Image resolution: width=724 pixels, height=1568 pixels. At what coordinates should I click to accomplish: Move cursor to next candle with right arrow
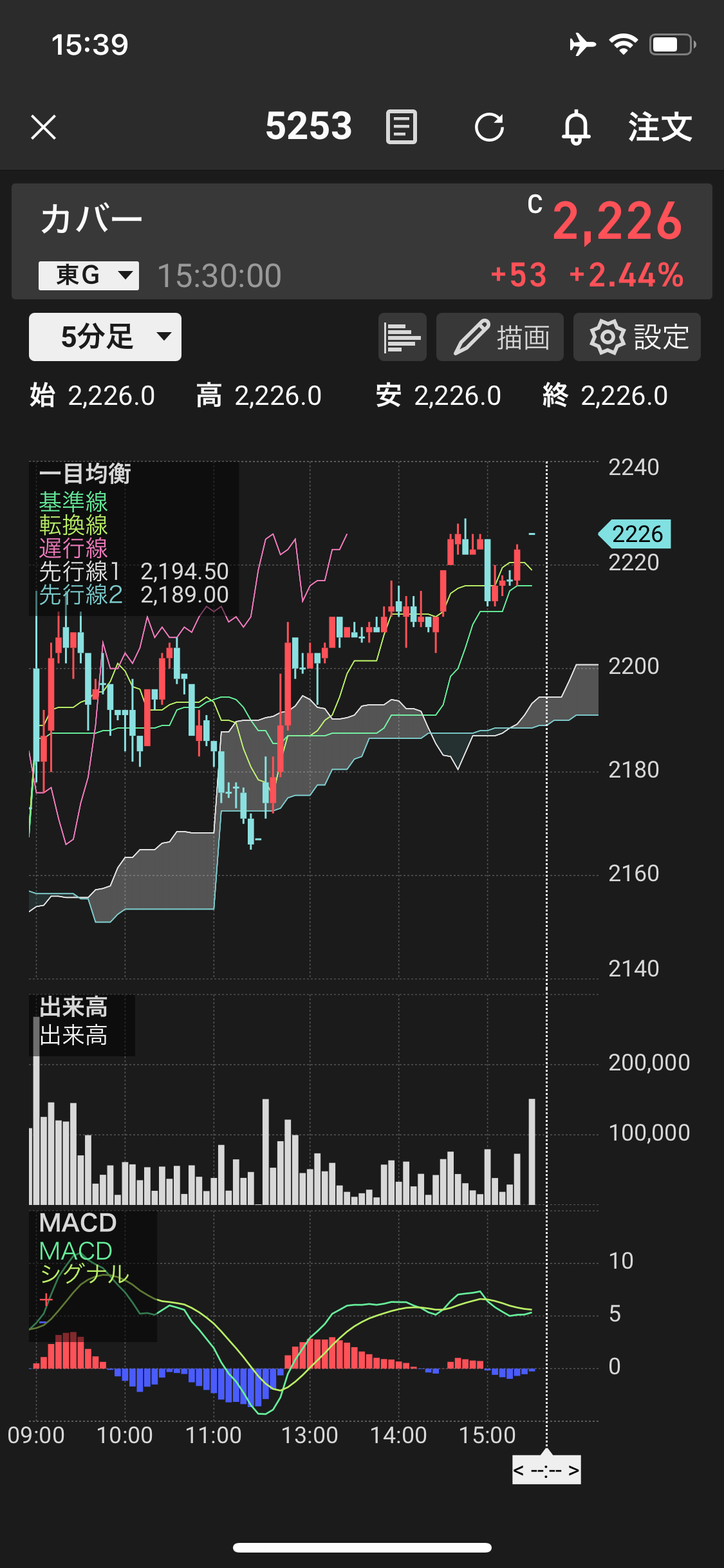click(574, 1470)
